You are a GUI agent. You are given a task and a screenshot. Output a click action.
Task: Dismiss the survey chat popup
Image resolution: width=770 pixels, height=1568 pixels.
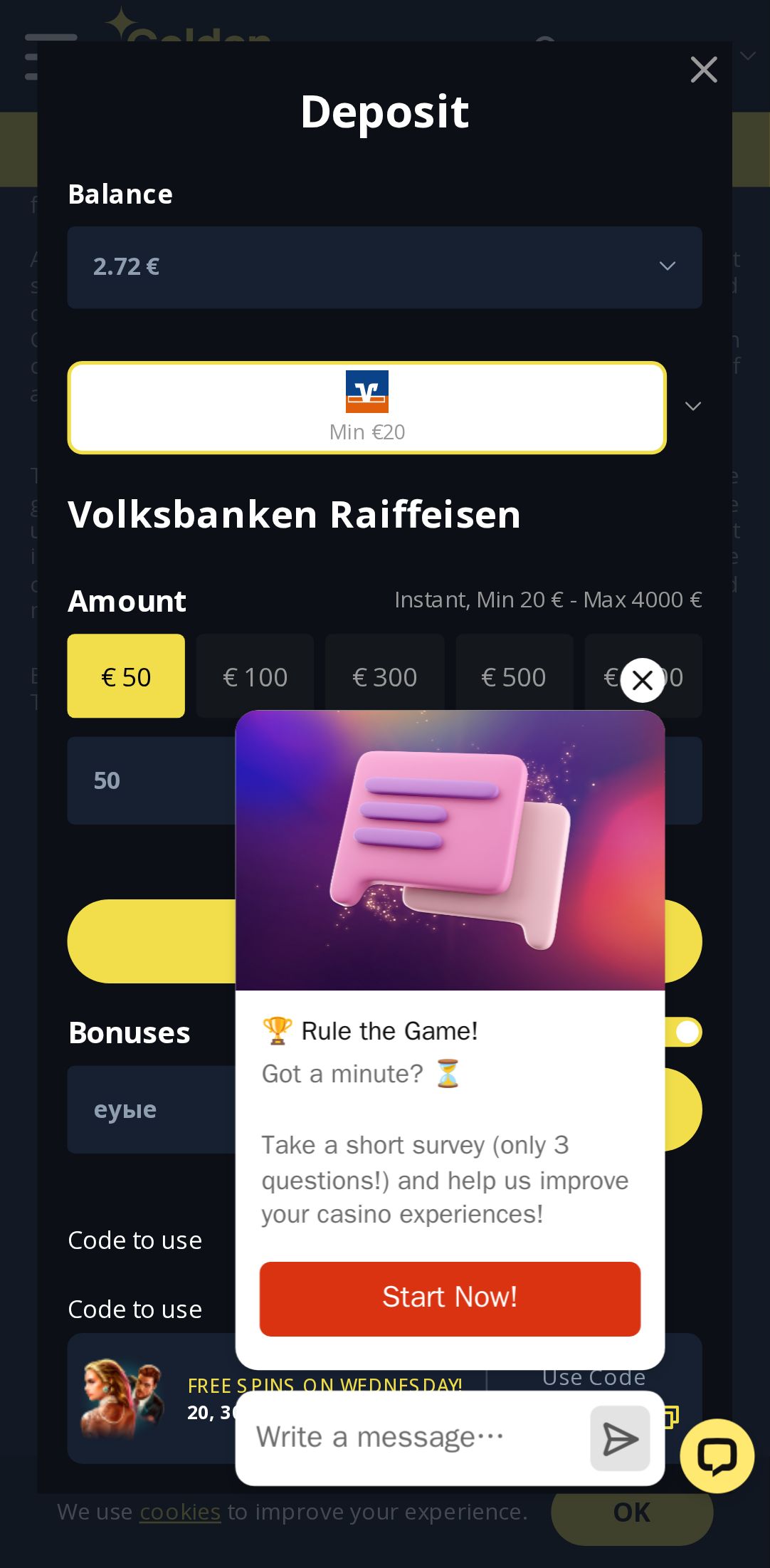642,681
